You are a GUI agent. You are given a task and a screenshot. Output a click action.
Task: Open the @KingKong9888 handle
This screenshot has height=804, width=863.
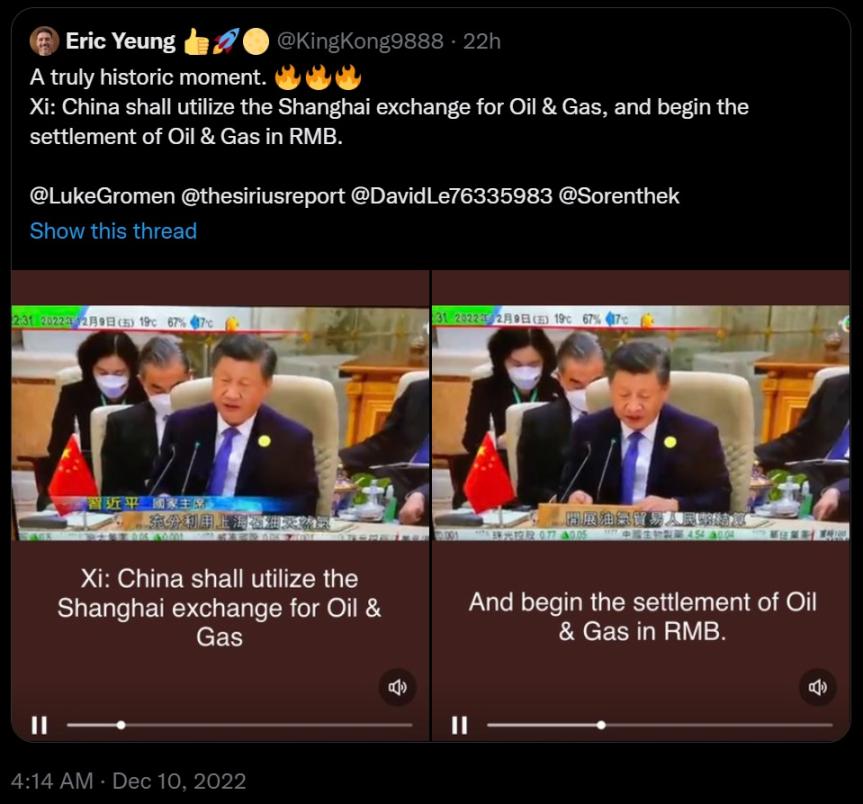pyautogui.click(x=358, y=41)
